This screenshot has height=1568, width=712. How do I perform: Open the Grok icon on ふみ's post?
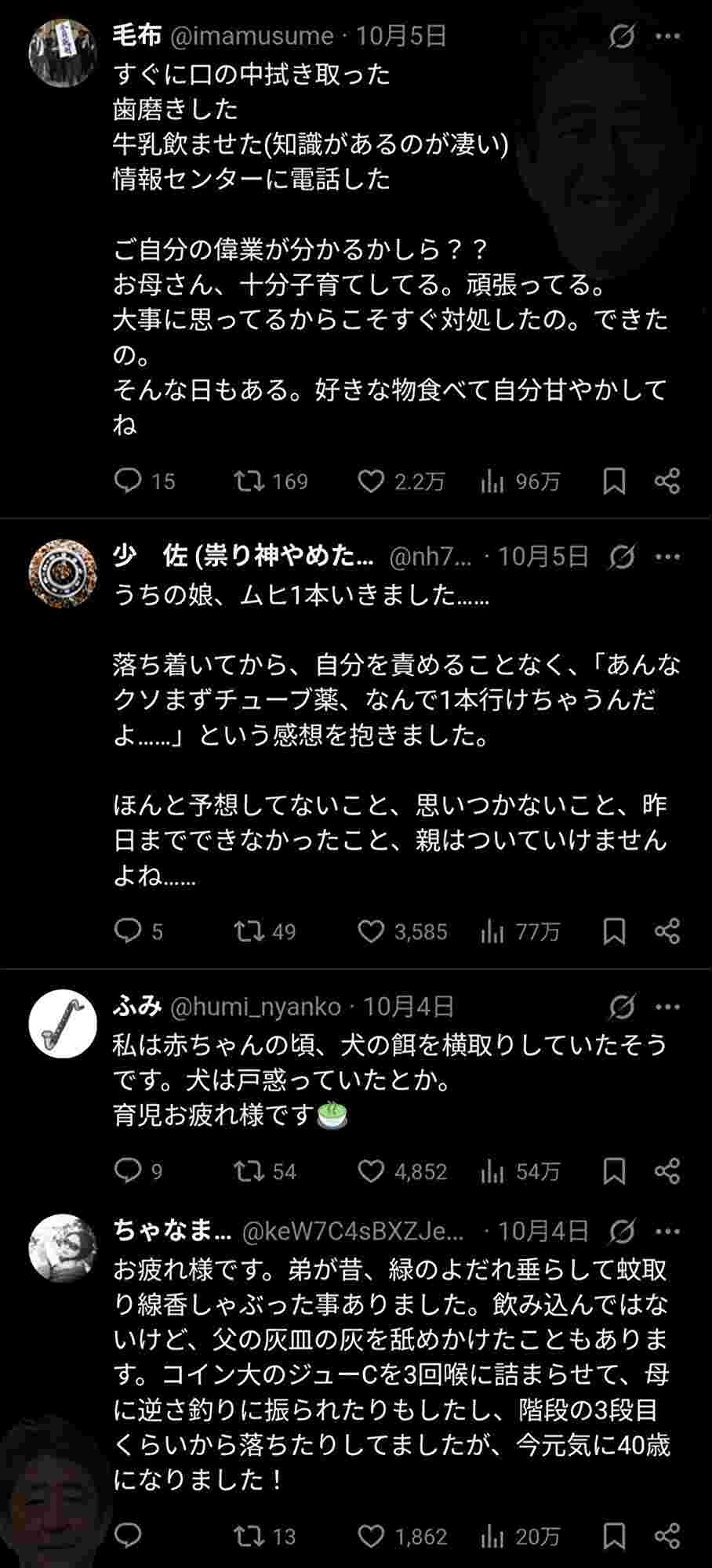(x=622, y=1007)
